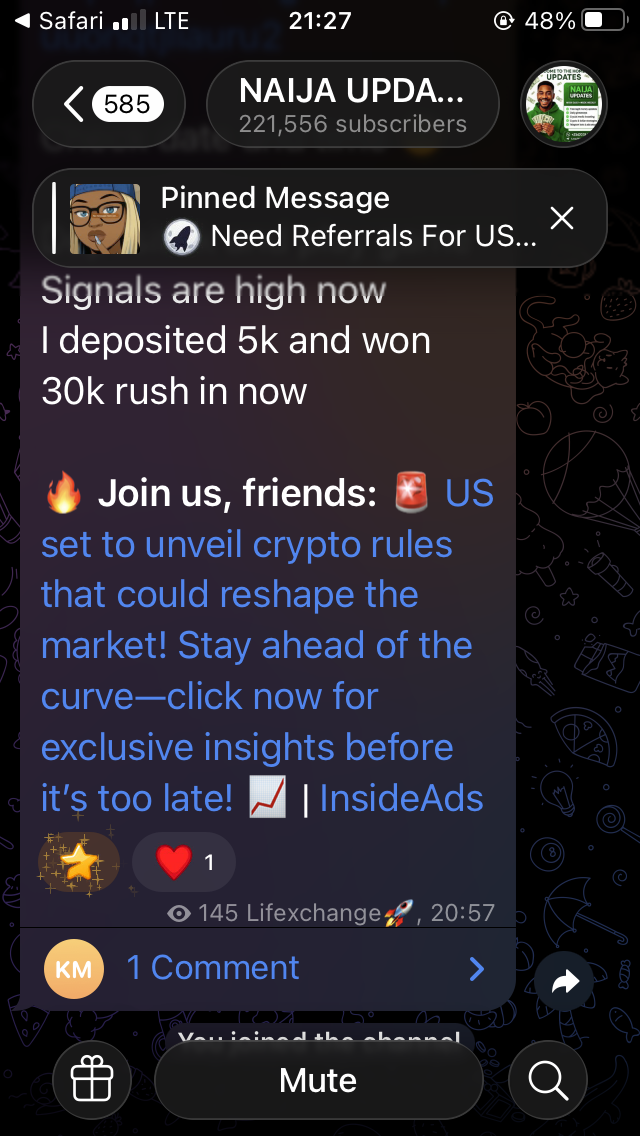Viewport: 640px width, 1136px height.
Task: Open the channel profile picture
Action: point(564,104)
